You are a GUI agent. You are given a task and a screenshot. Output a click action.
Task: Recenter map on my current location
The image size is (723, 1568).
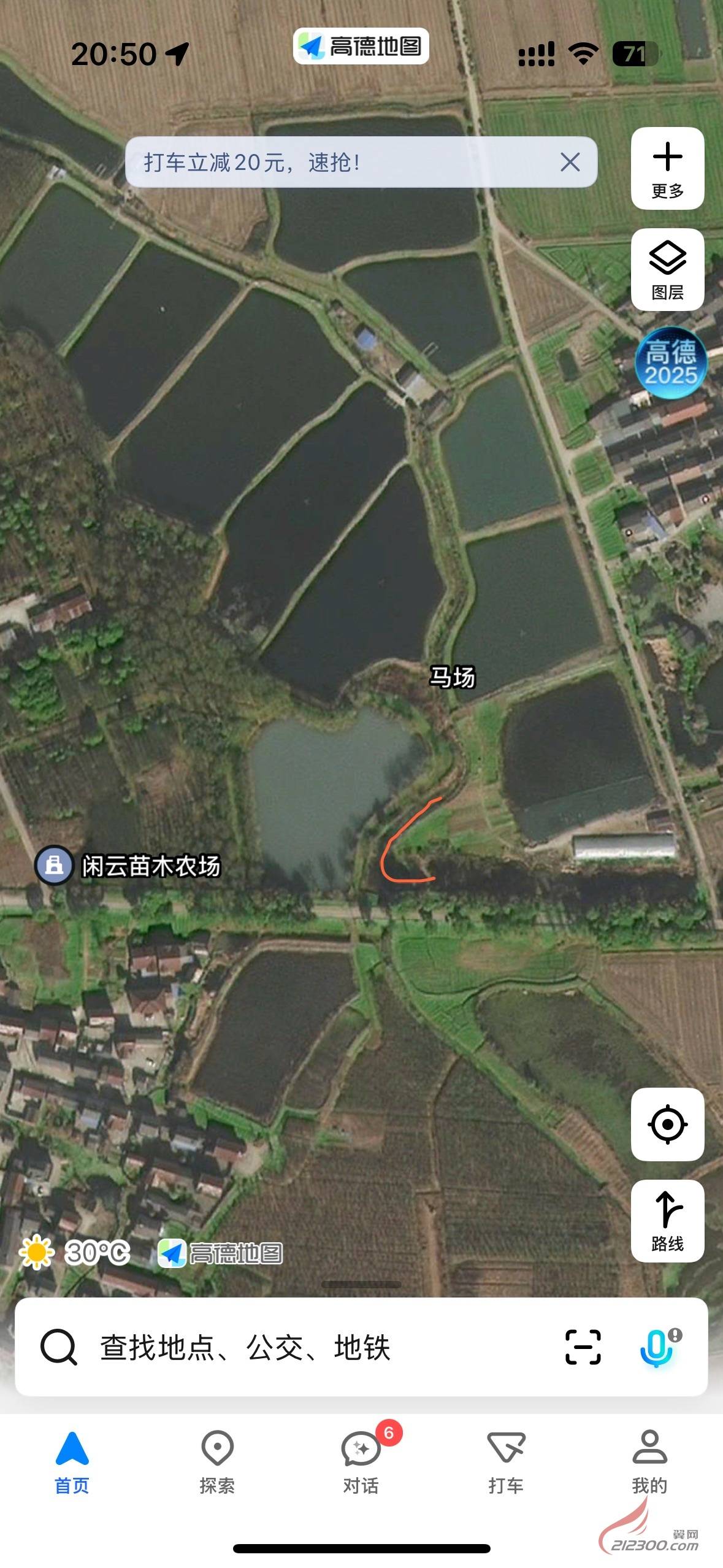pyautogui.click(x=667, y=1124)
